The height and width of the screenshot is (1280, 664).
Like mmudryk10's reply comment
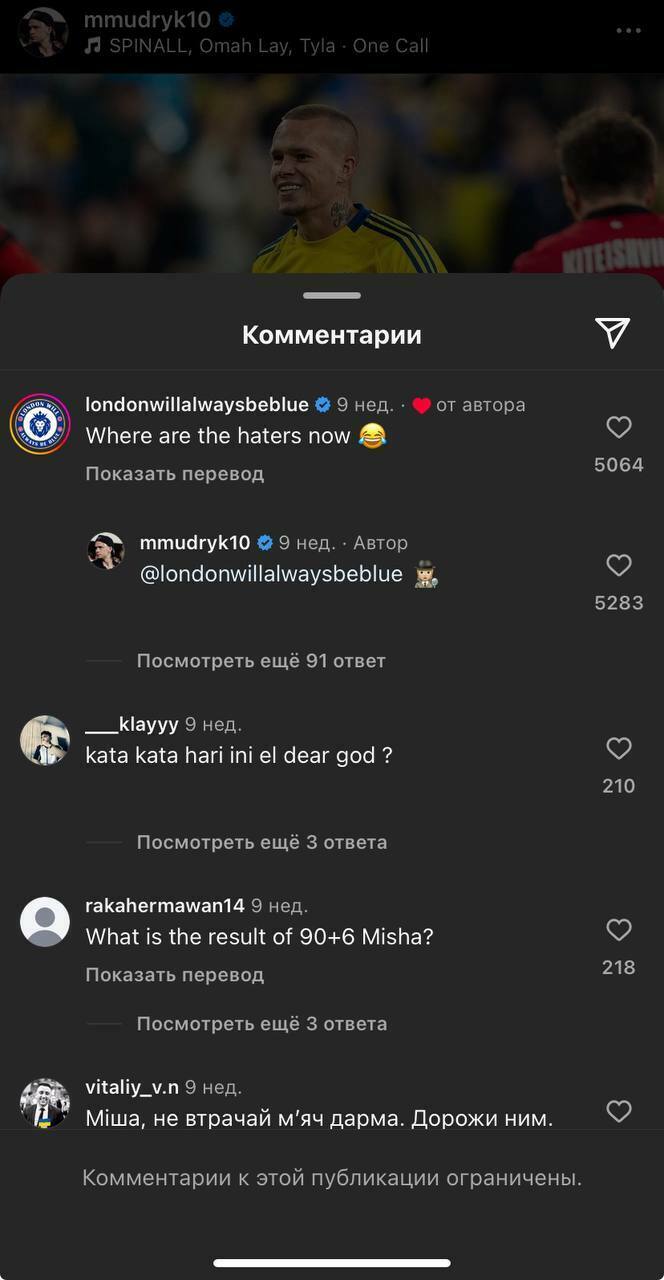pos(619,566)
